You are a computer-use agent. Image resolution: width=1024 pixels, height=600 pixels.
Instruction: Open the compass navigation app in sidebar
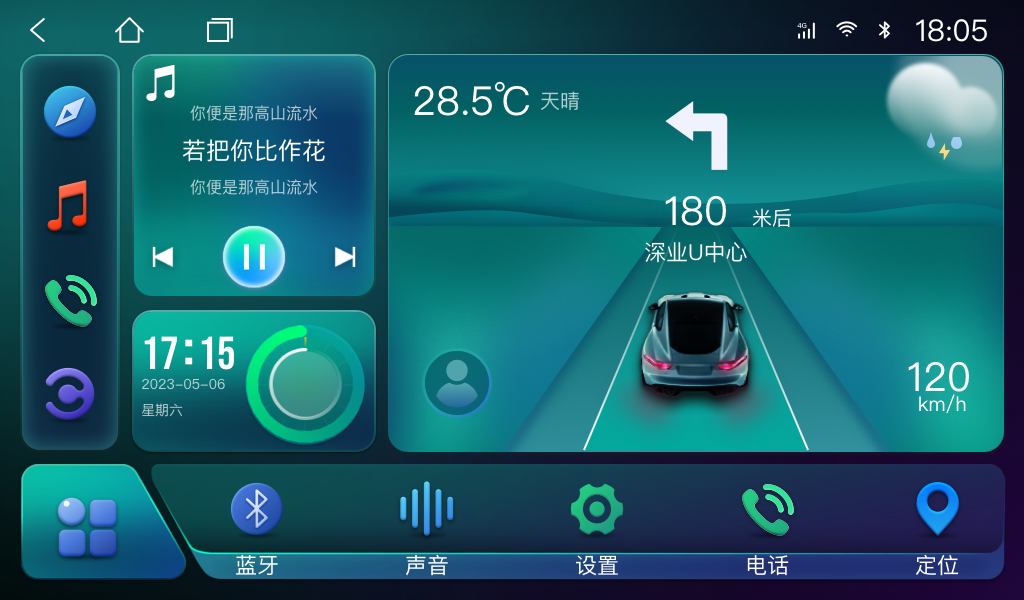70,112
